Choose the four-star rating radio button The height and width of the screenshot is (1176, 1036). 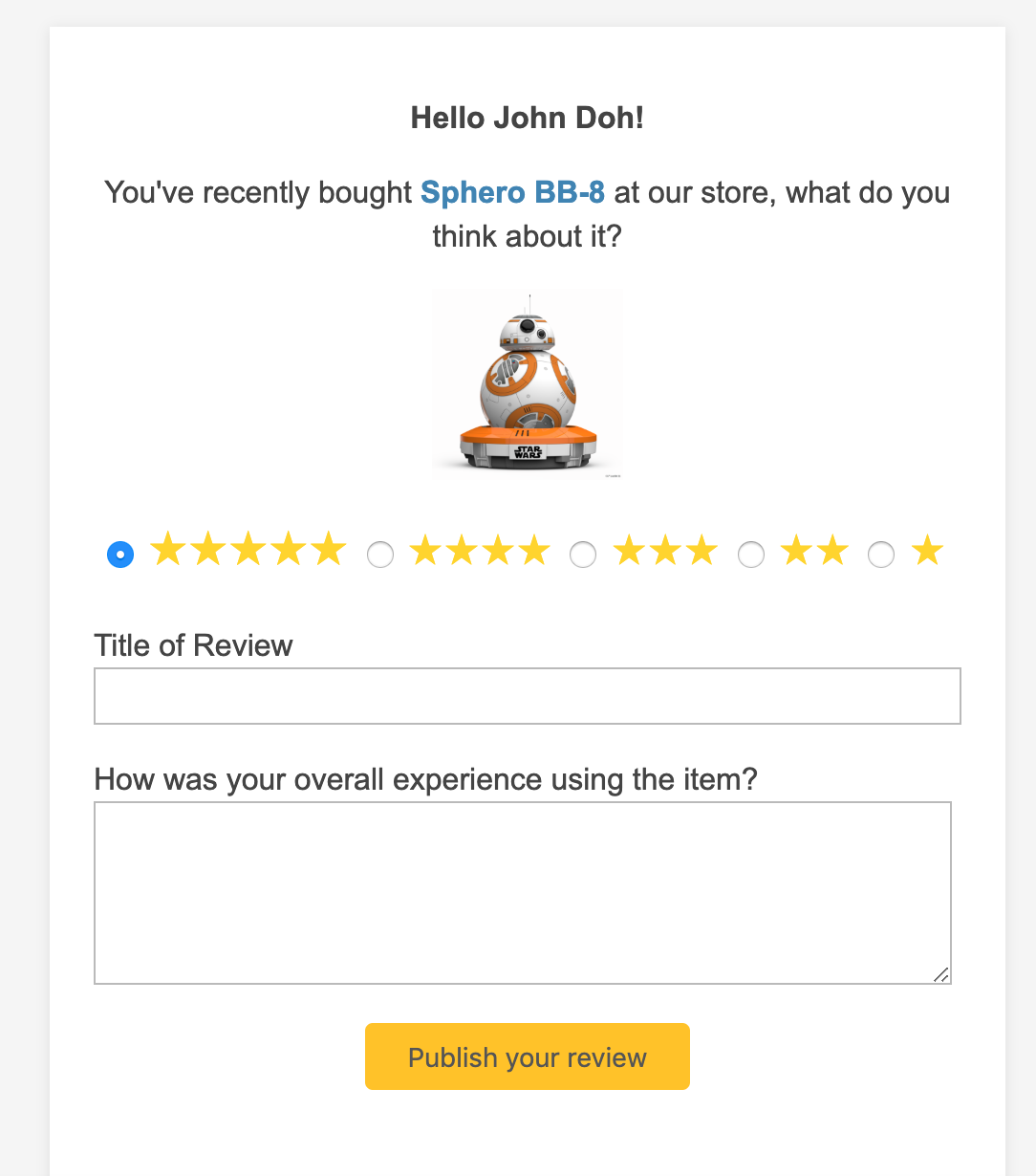point(380,555)
